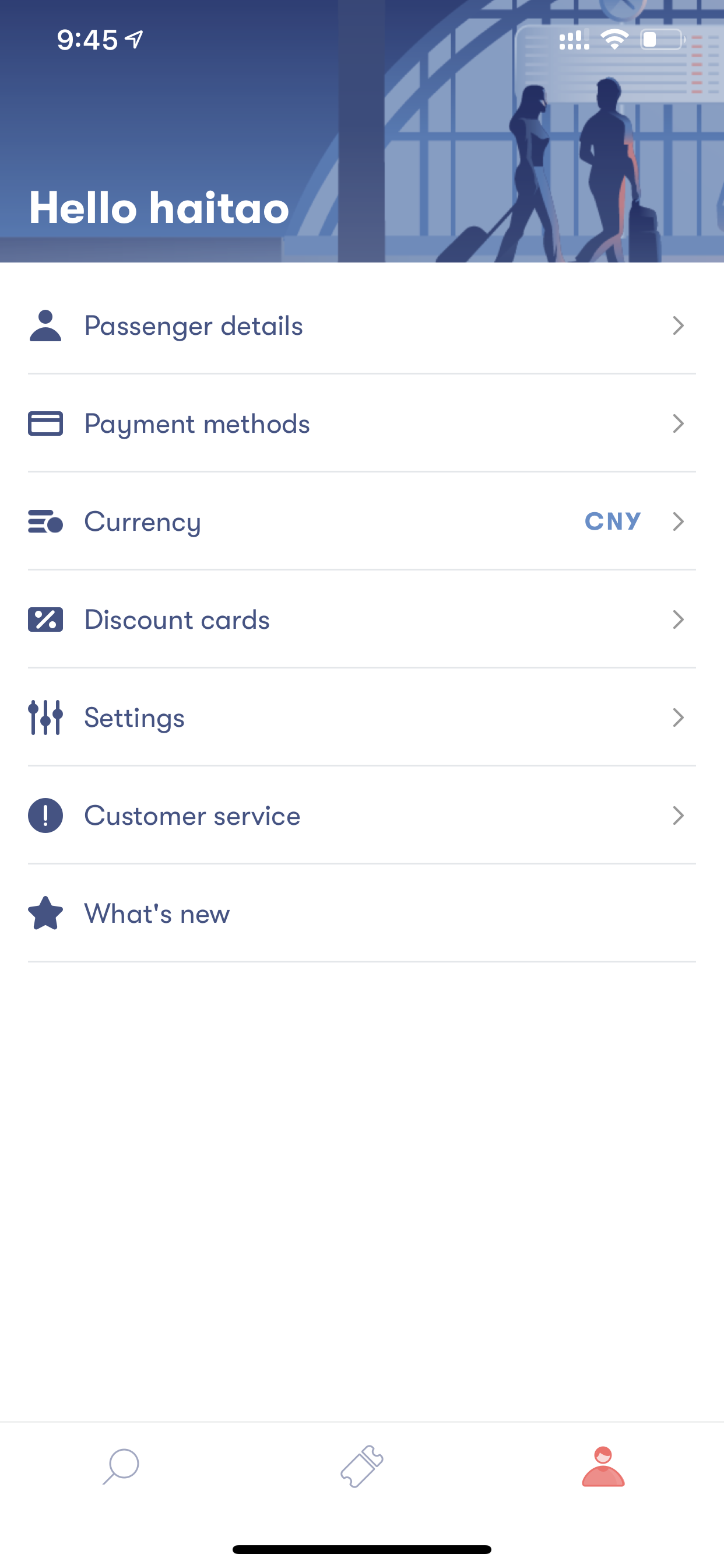Switch to the search tab
This screenshot has width=724, height=1568.
[x=121, y=1467]
